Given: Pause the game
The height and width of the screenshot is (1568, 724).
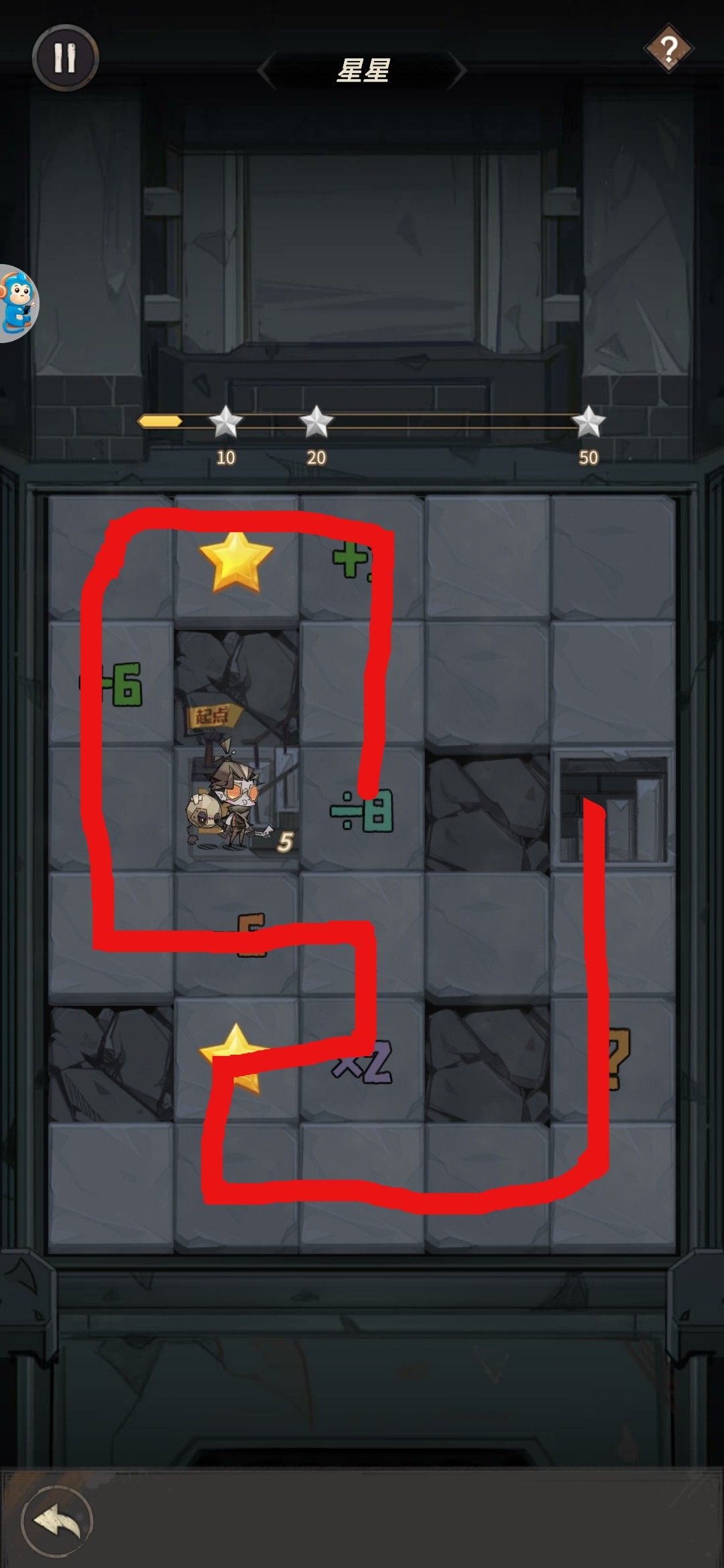Looking at the screenshot, I should pos(65,58).
